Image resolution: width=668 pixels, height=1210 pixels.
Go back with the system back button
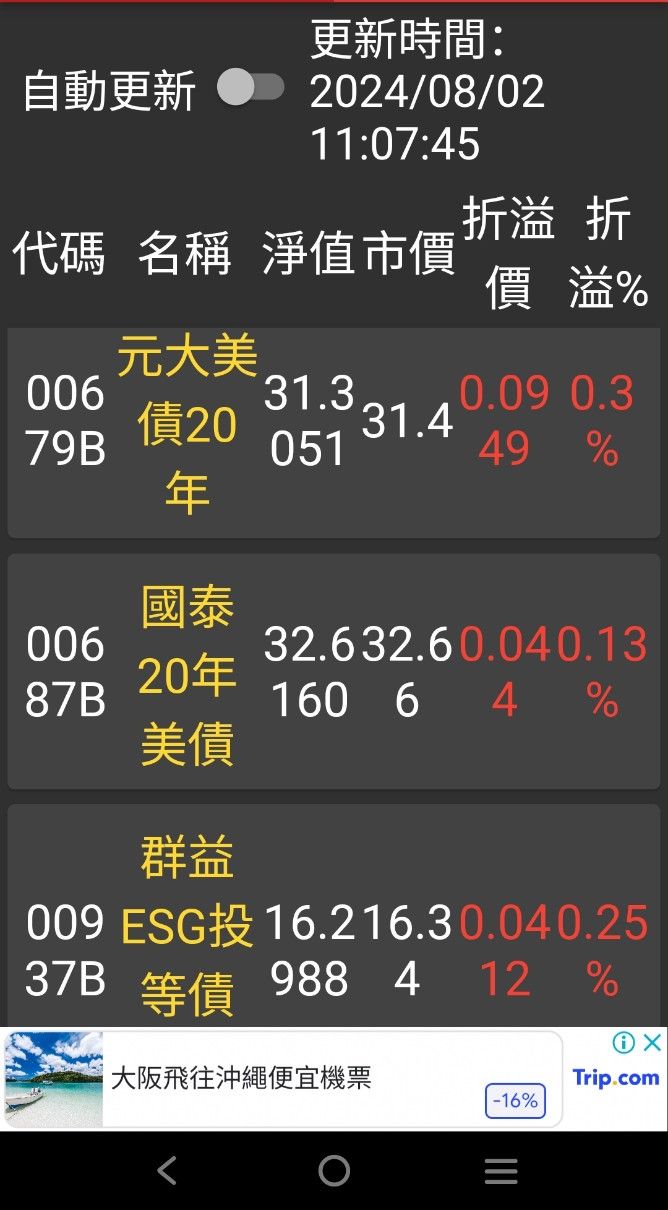click(x=167, y=1170)
